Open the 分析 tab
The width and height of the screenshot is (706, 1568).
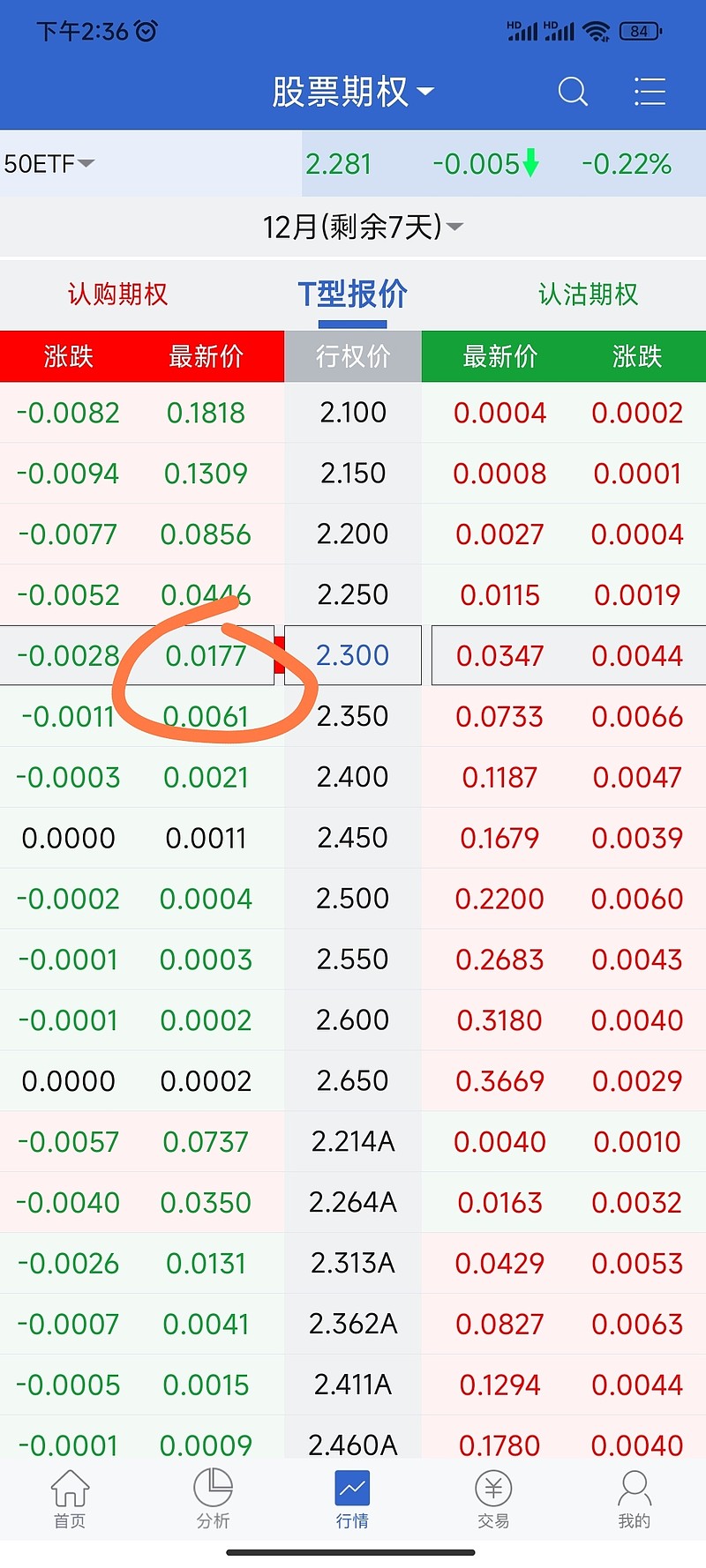(213, 1499)
